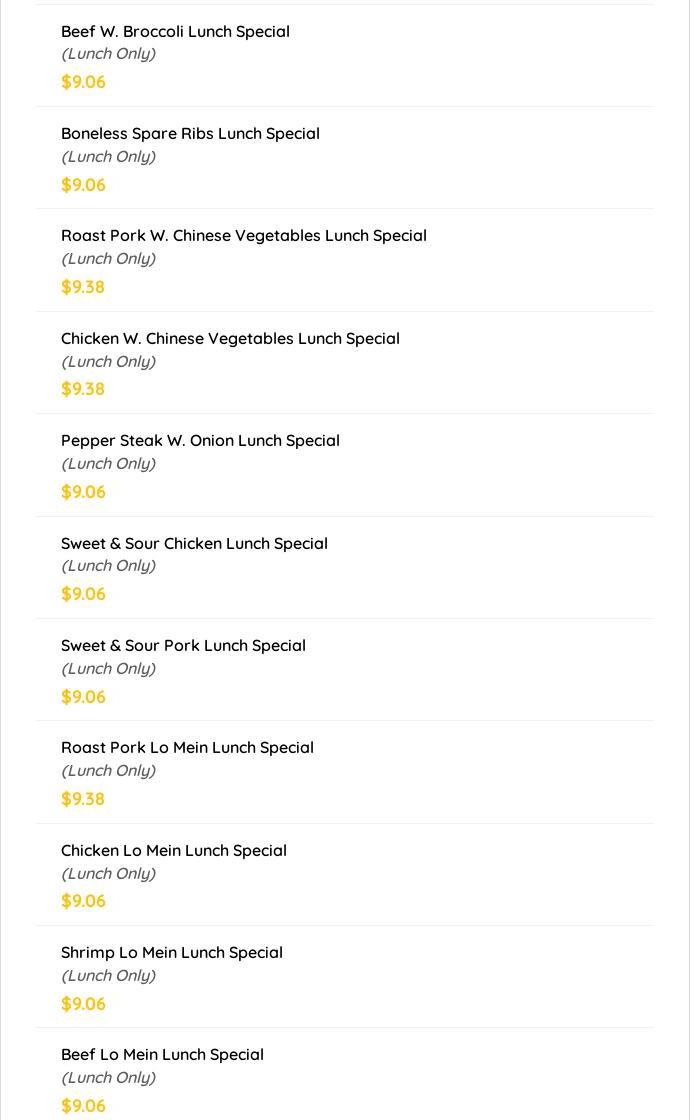Viewport: 690px width, 1120px height.
Task: Select Sweet & Sour Chicken Lunch Special
Action: coord(194,544)
